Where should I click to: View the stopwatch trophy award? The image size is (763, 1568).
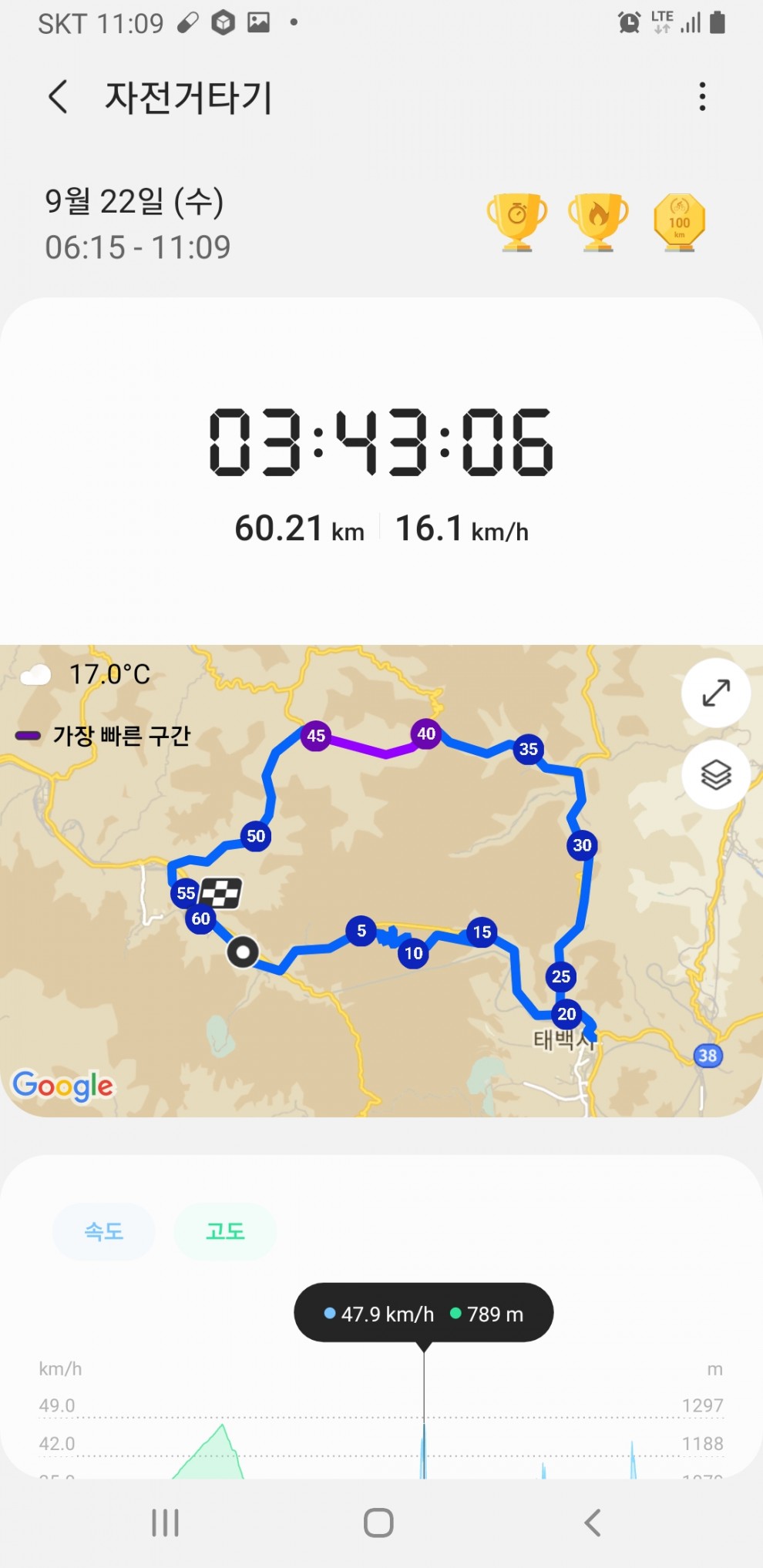516,223
